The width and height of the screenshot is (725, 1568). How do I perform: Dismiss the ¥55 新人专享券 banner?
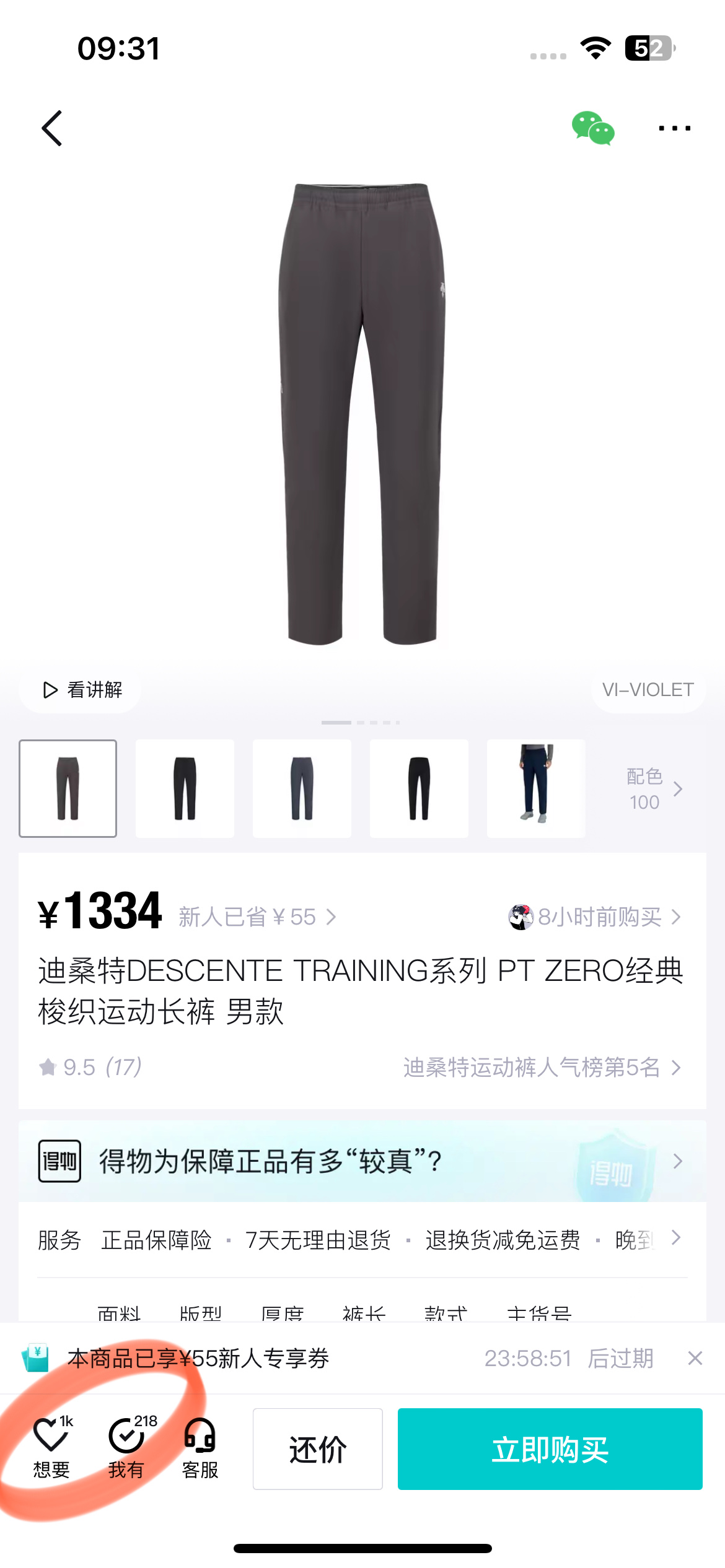click(x=695, y=1359)
